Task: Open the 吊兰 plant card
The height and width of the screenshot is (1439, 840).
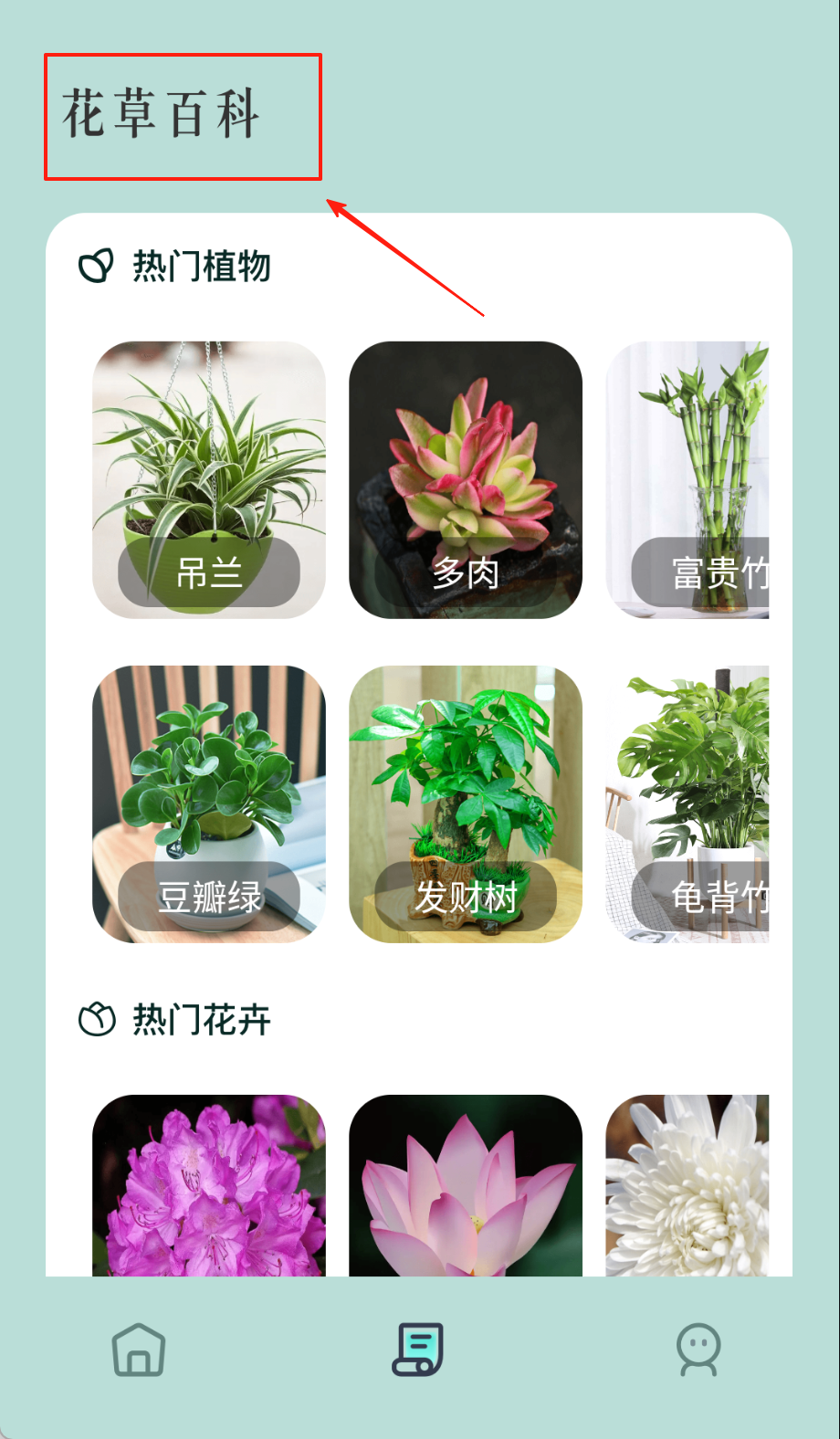Action: 209,479
